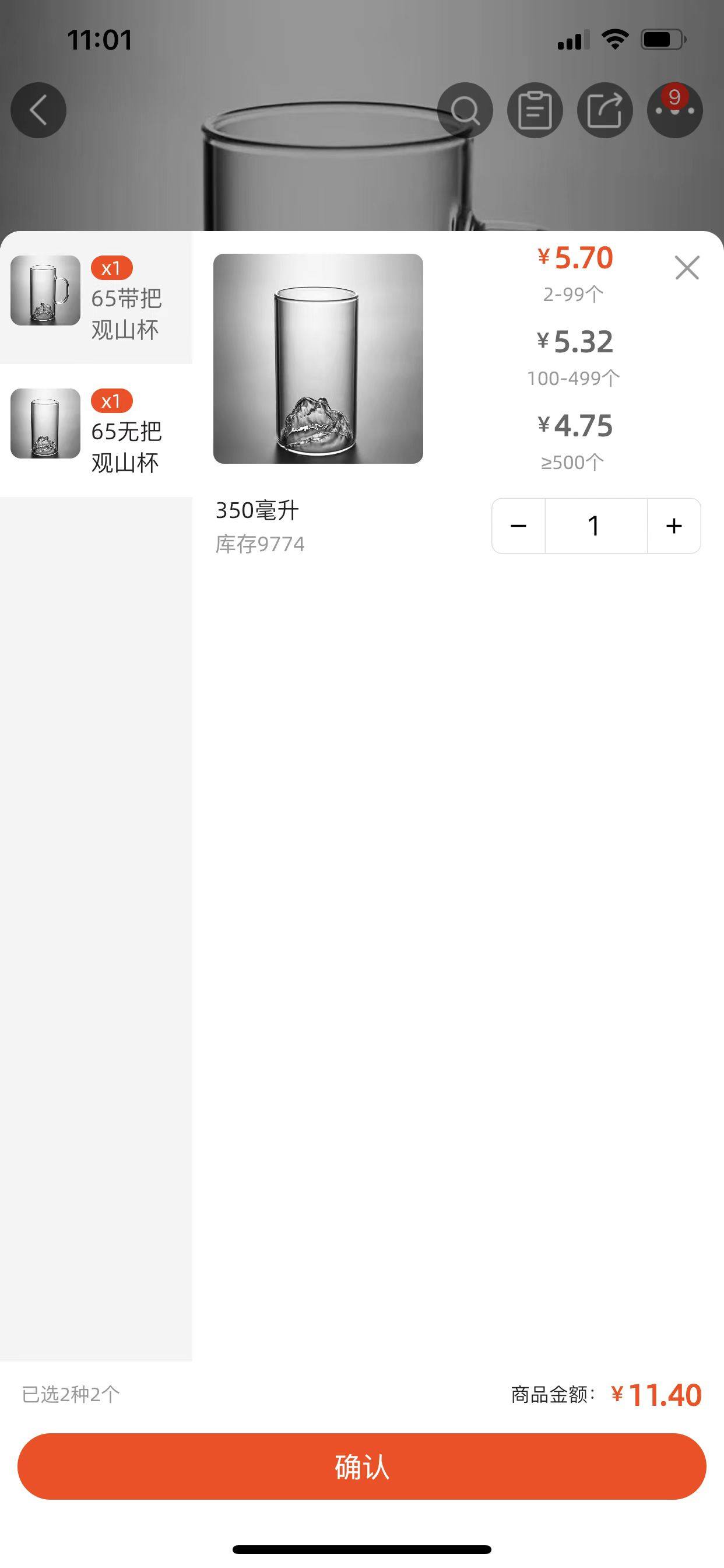Select the 65带把观山杯 option
This screenshot has width=724, height=1568.
point(96,297)
